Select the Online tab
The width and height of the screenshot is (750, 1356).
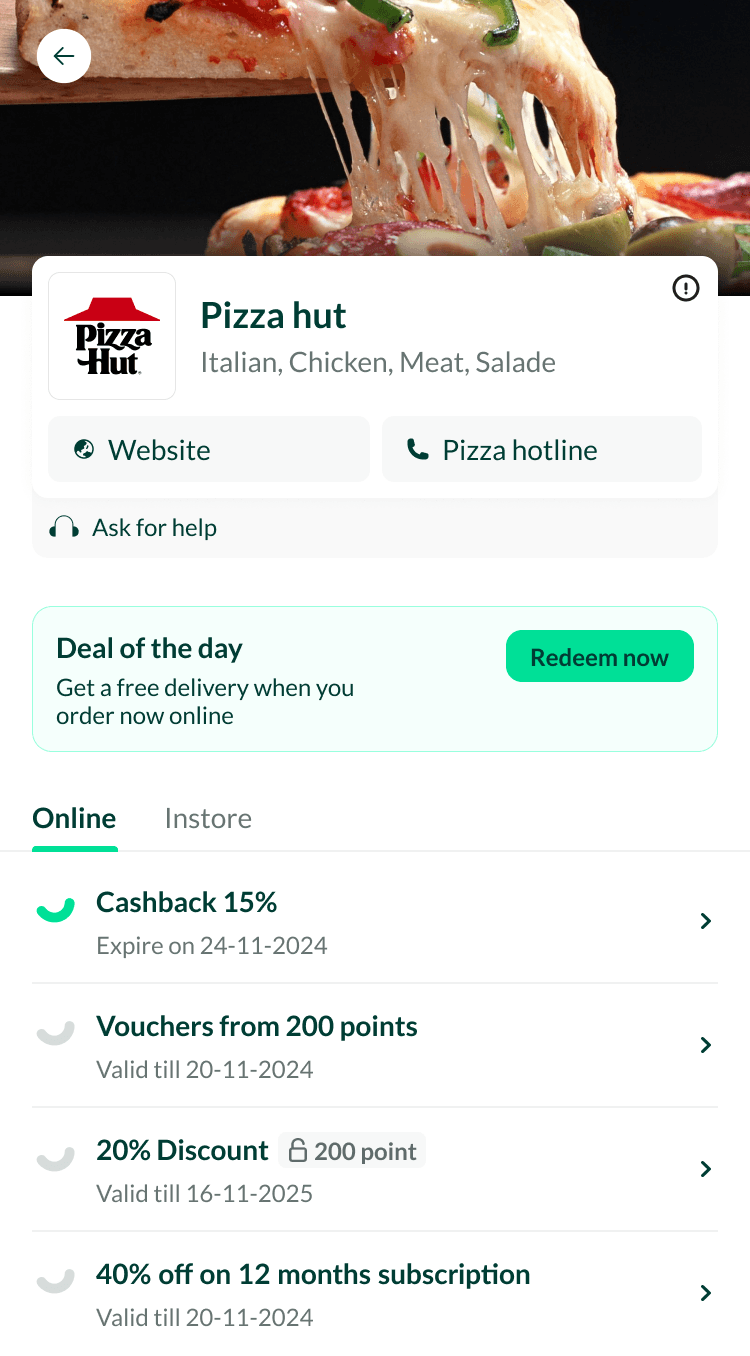tap(75, 819)
